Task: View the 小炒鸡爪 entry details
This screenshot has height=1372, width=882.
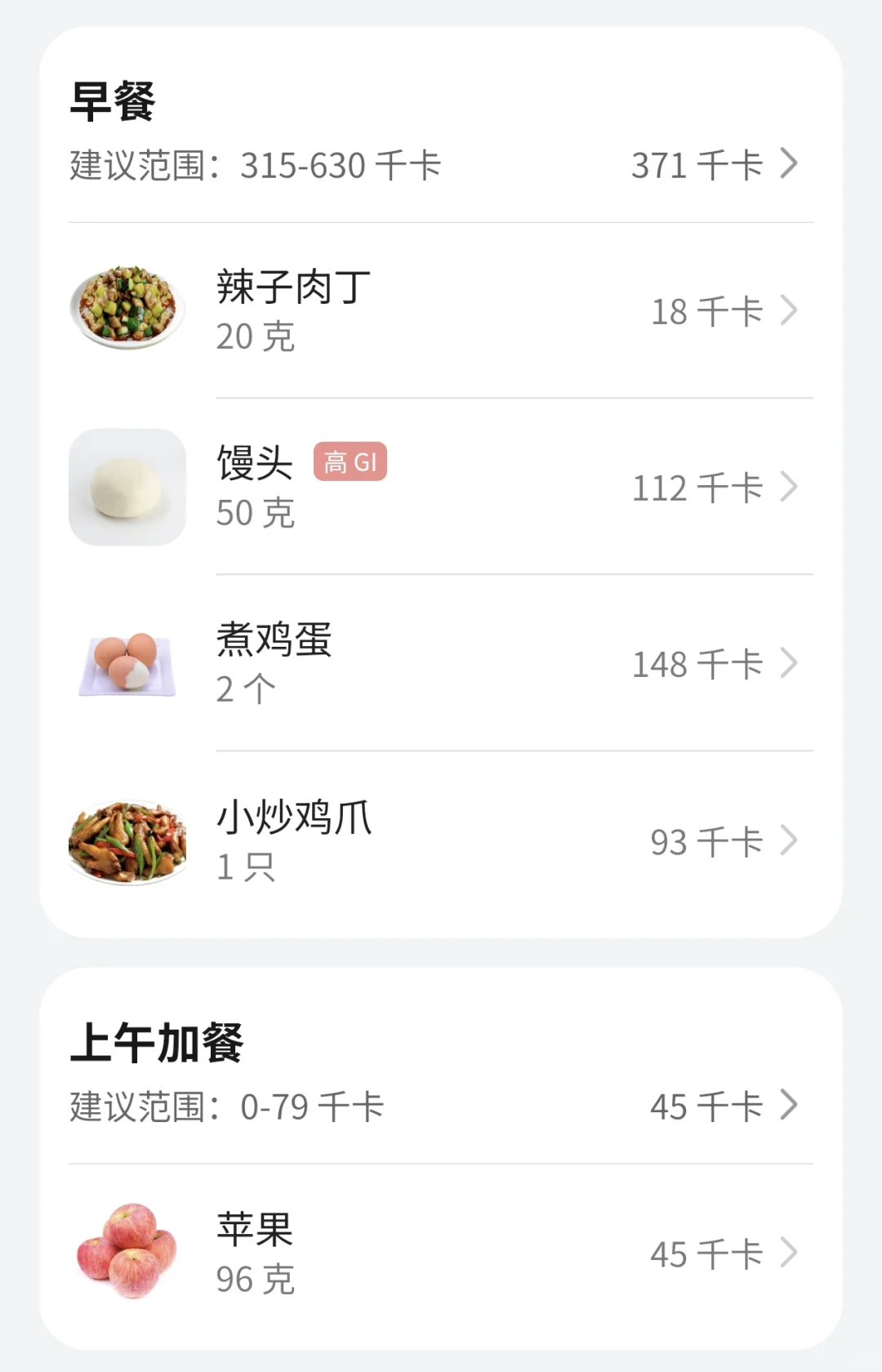Action: (x=441, y=841)
